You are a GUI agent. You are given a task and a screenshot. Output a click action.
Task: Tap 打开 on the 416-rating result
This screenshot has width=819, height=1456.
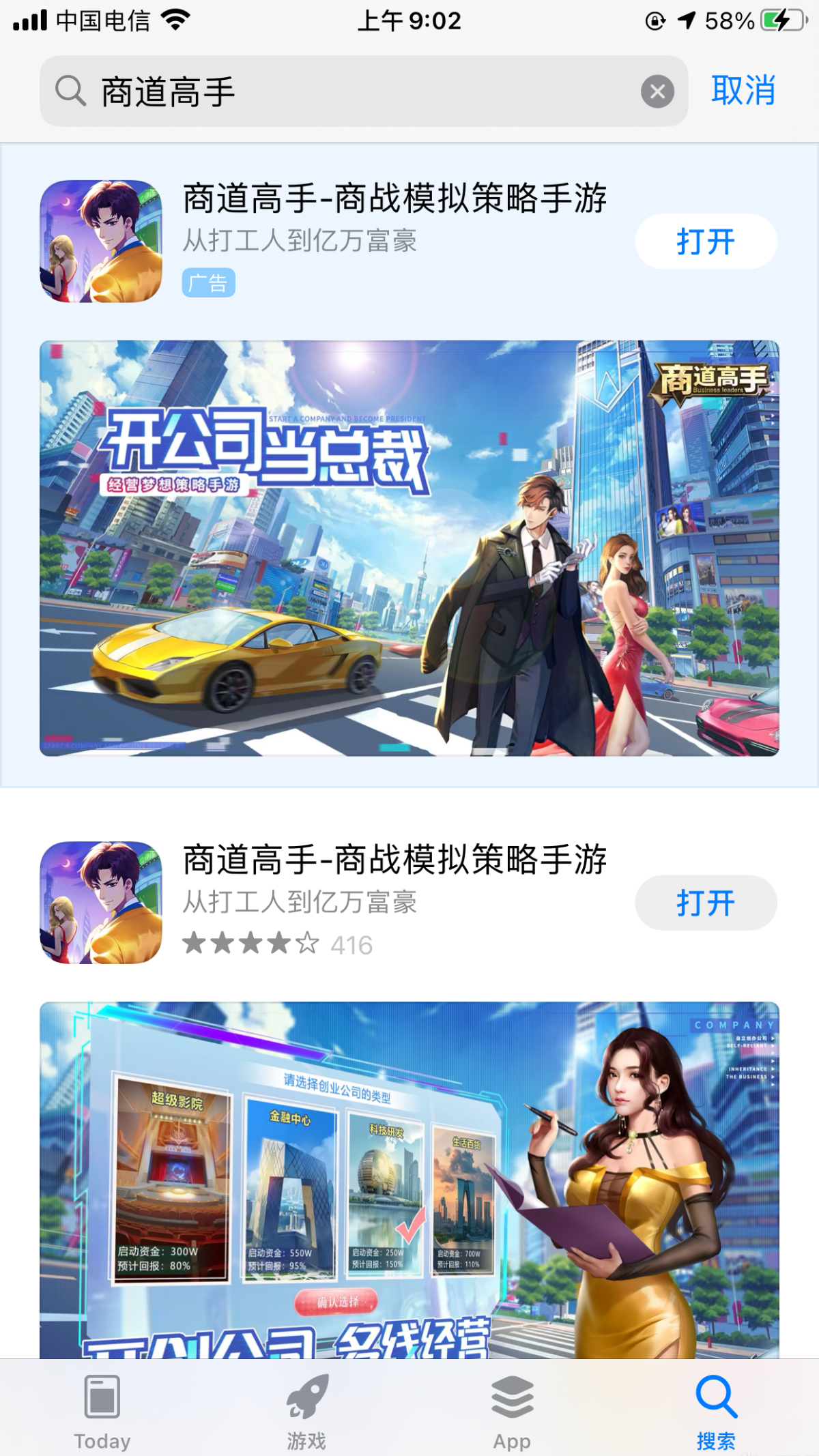pyautogui.click(x=706, y=903)
